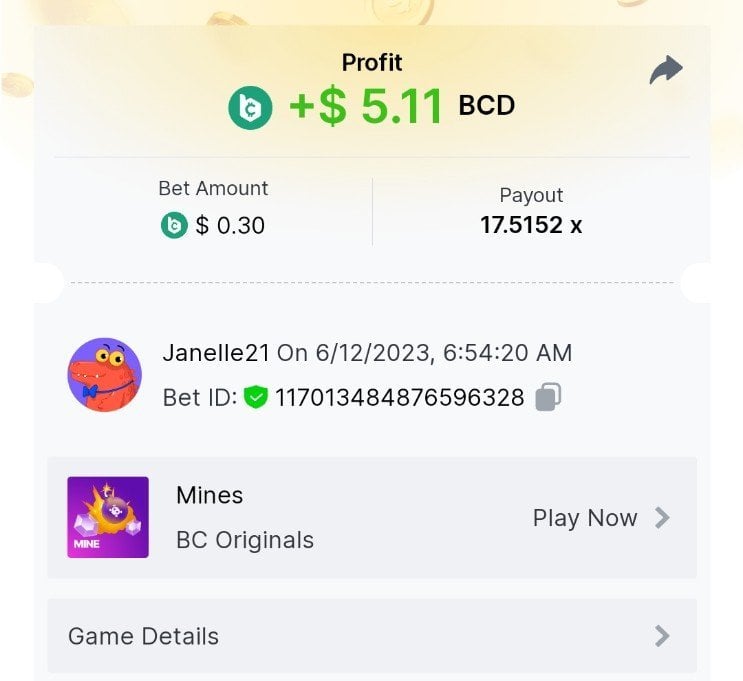Play Mines now

pos(599,518)
